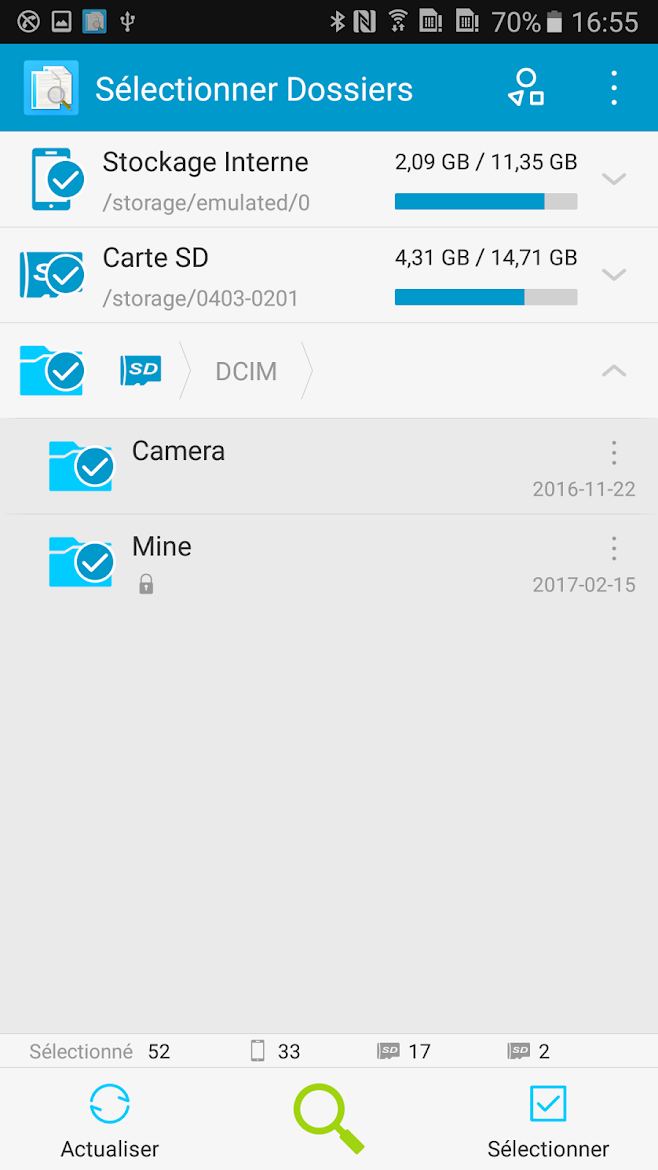The image size is (658, 1170).
Task: Tap the Sélectionner button
Action: click(x=548, y=1120)
